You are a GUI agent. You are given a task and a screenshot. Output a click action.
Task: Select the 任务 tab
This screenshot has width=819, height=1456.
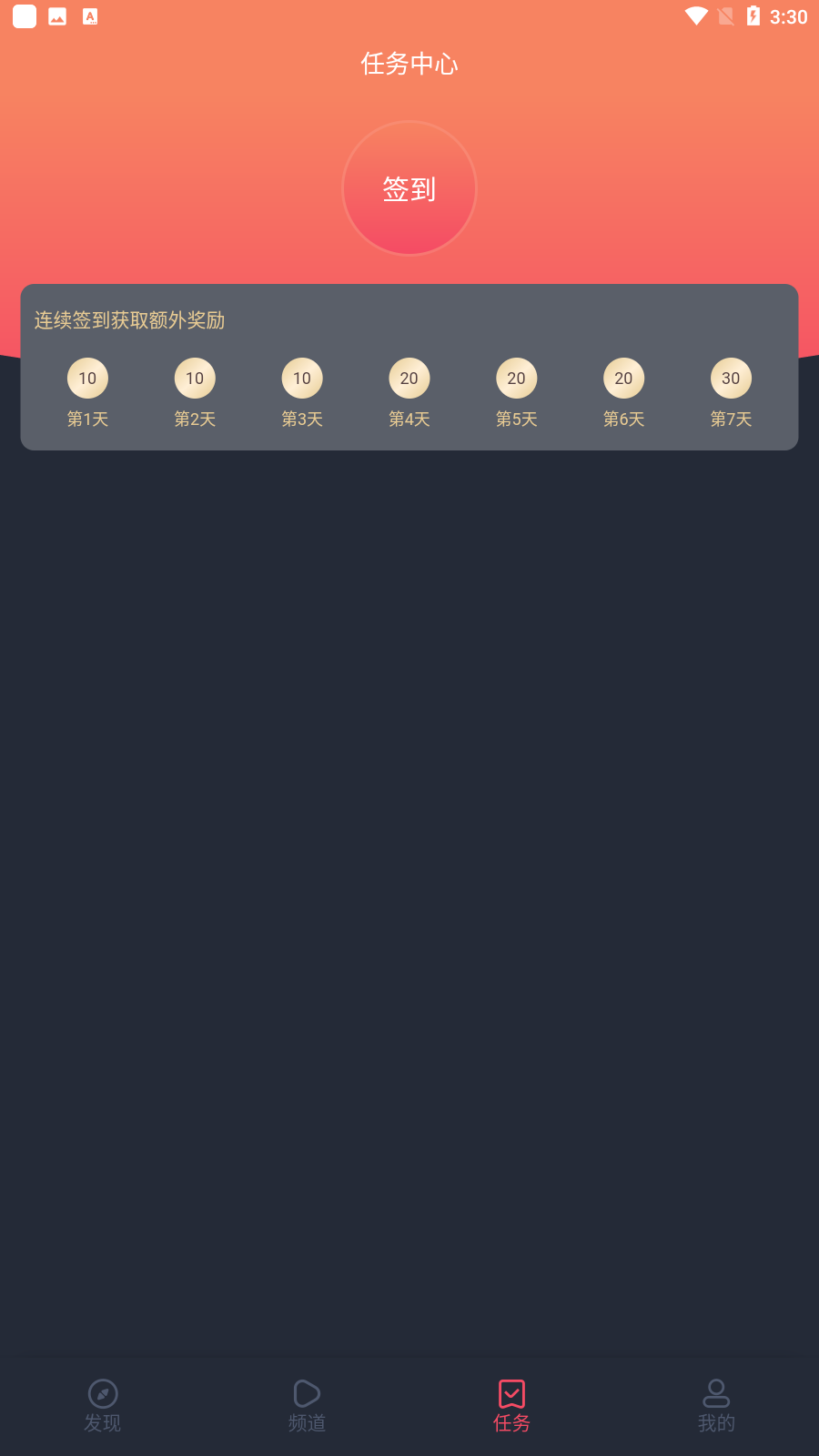pos(511,1406)
